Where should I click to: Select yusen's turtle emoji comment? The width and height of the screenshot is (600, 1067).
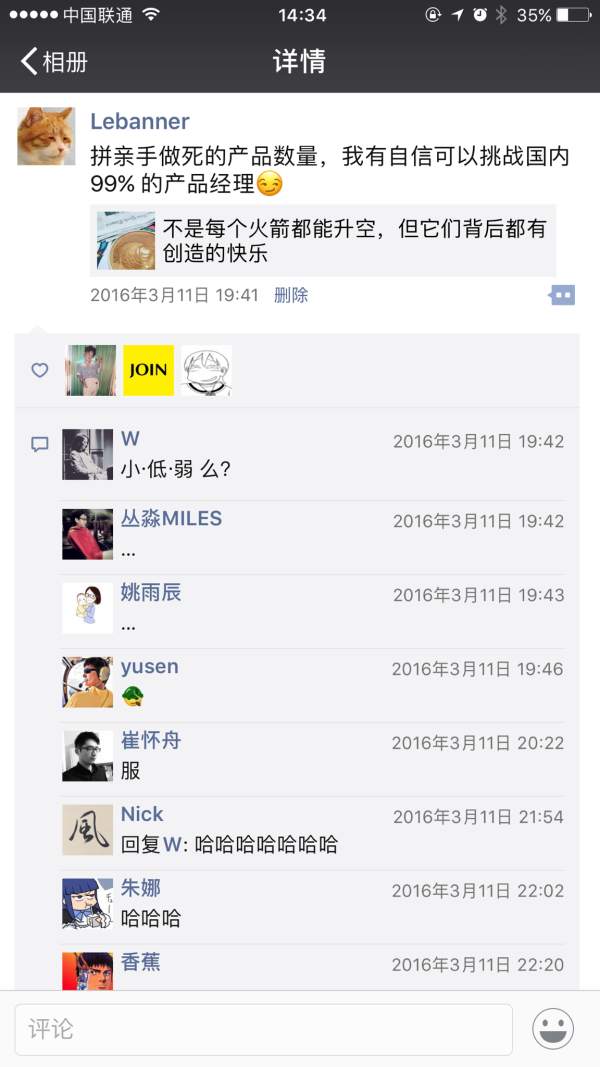click(x=132, y=696)
